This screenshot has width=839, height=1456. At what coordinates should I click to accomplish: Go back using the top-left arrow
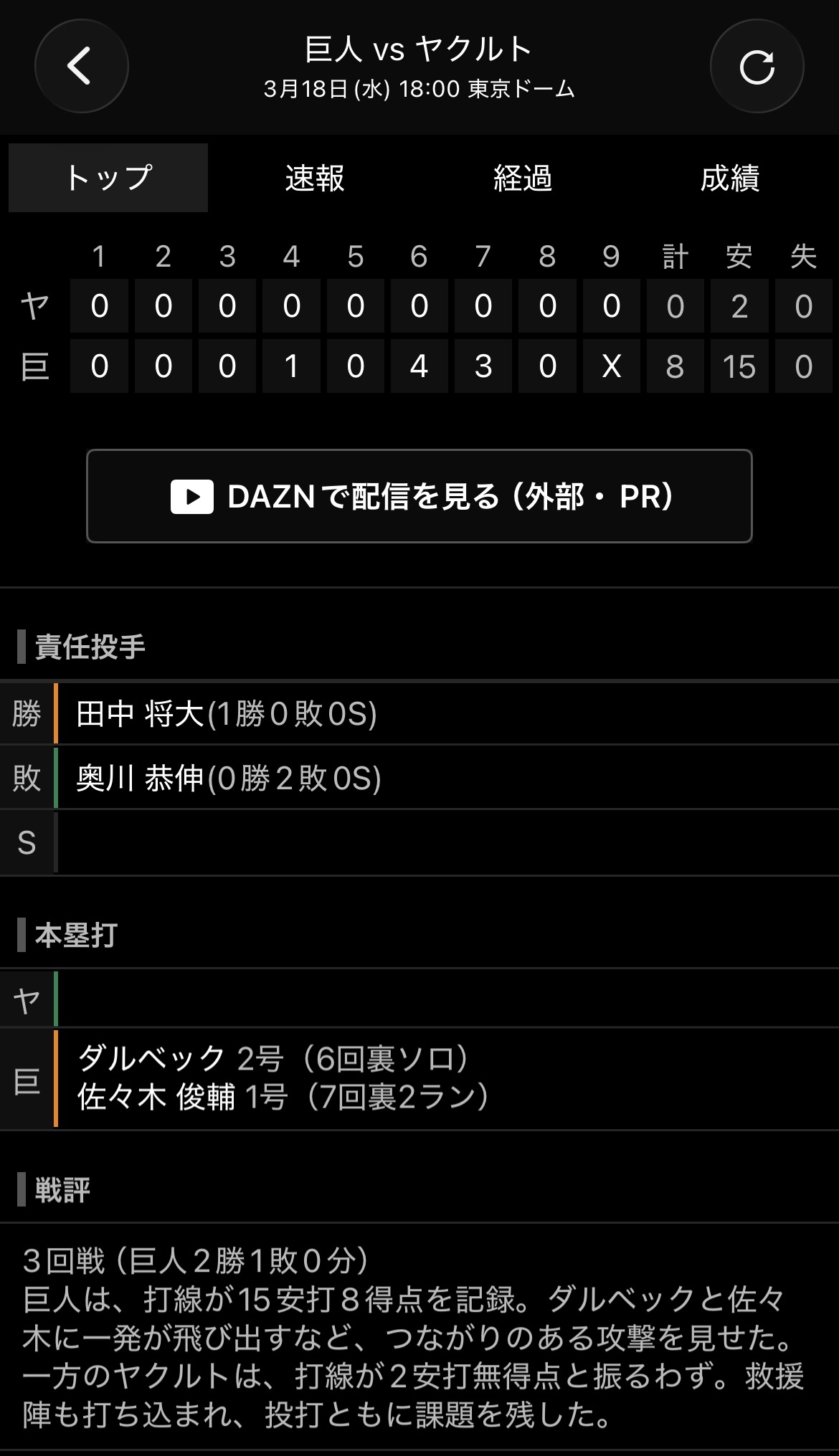[81, 66]
